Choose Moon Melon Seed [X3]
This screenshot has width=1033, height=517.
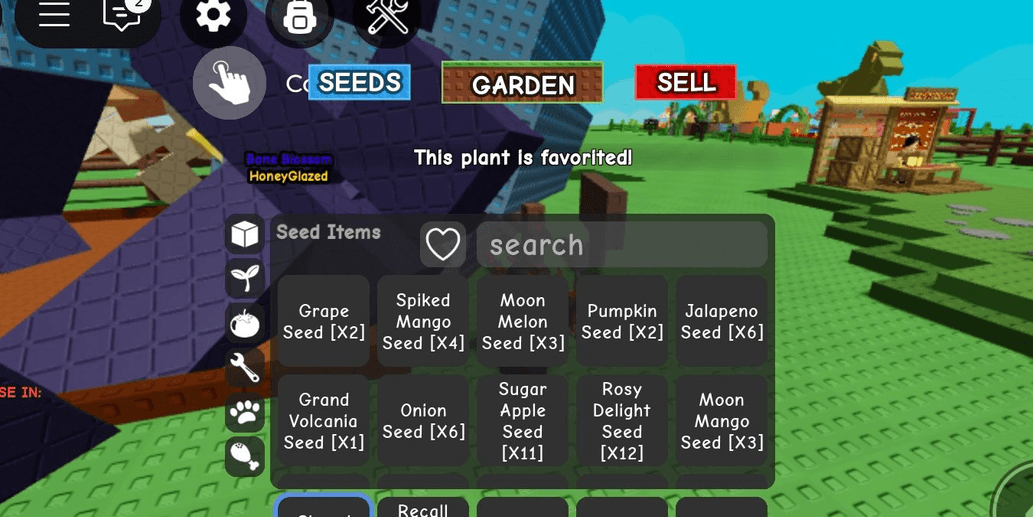tap(522, 322)
